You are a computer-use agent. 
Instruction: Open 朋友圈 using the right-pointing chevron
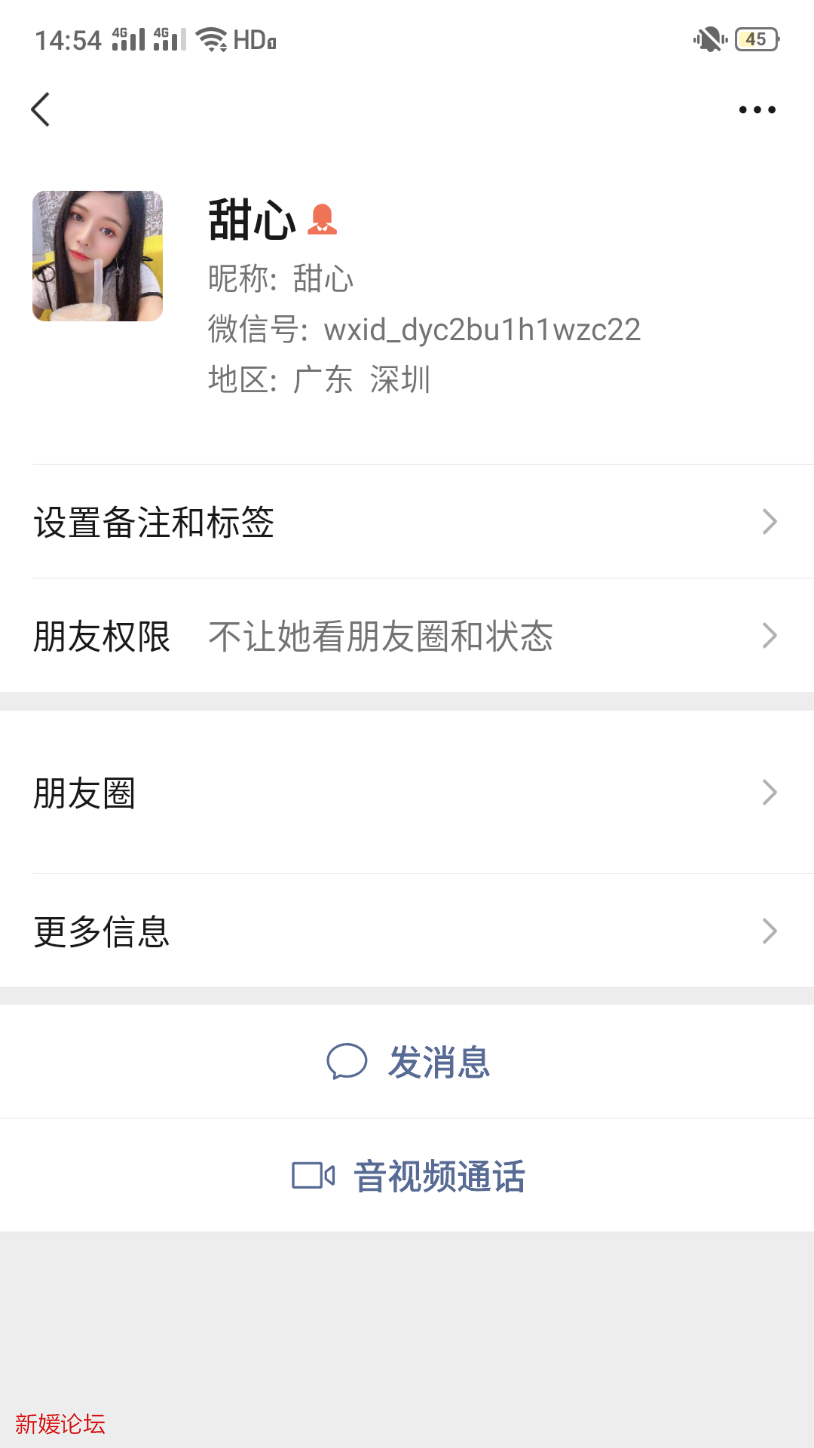tap(769, 792)
